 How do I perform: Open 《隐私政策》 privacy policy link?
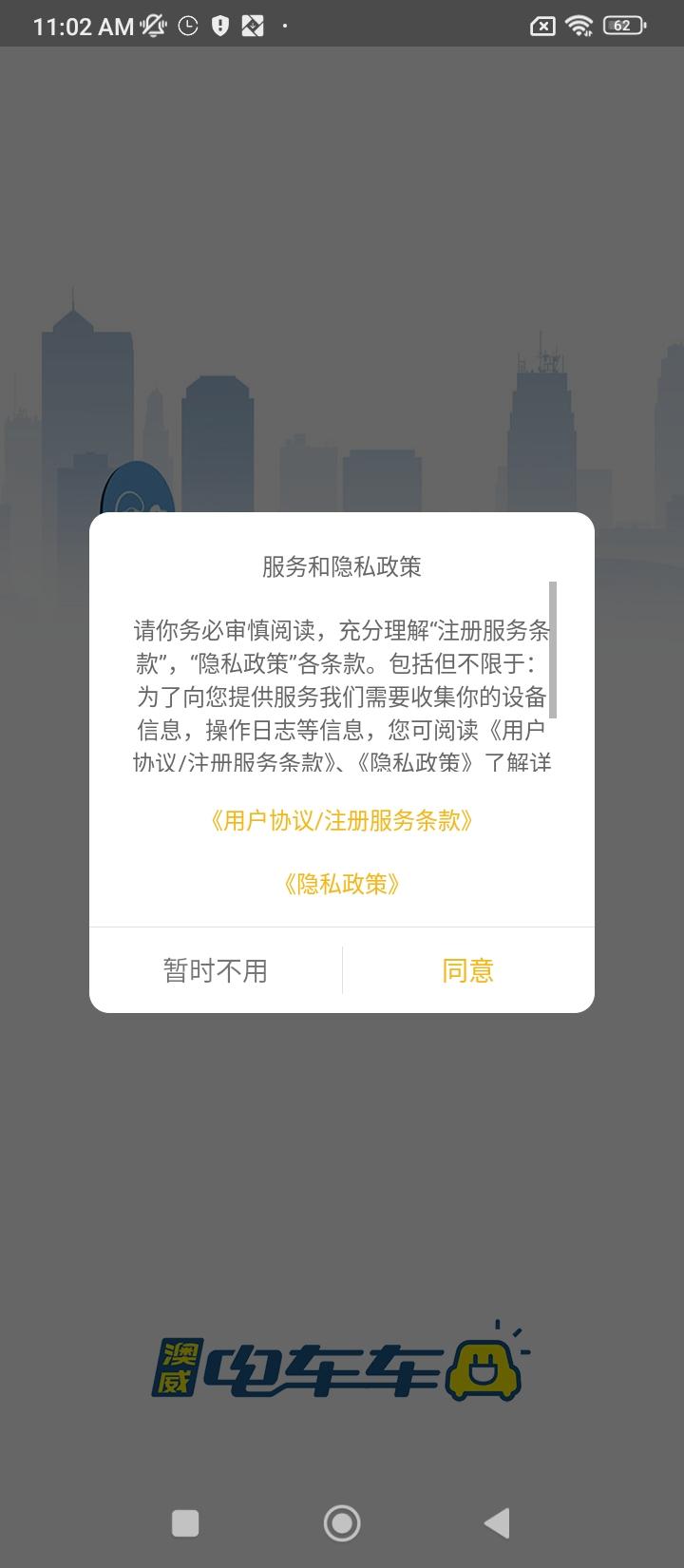[342, 884]
